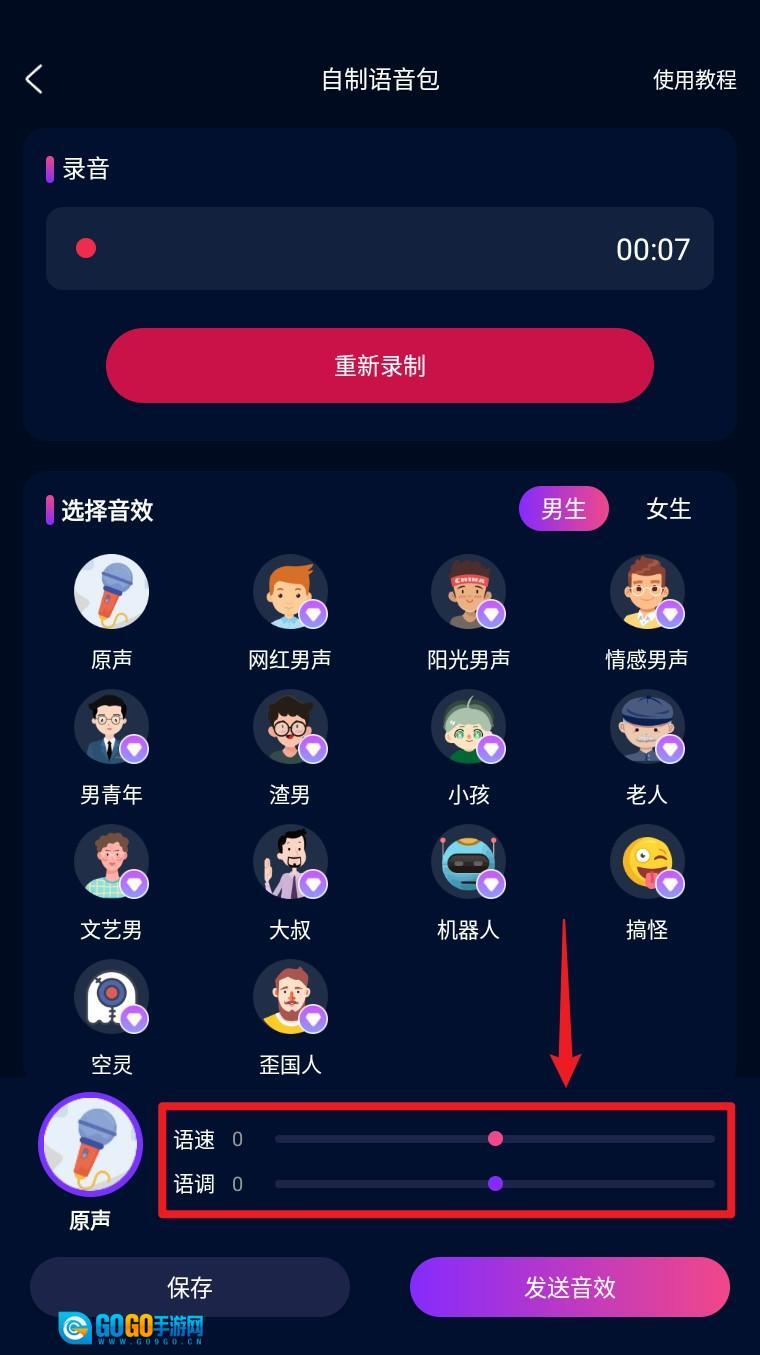Apply the 小孩 child voice effect
The image size is (760, 1355).
pos(468,727)
